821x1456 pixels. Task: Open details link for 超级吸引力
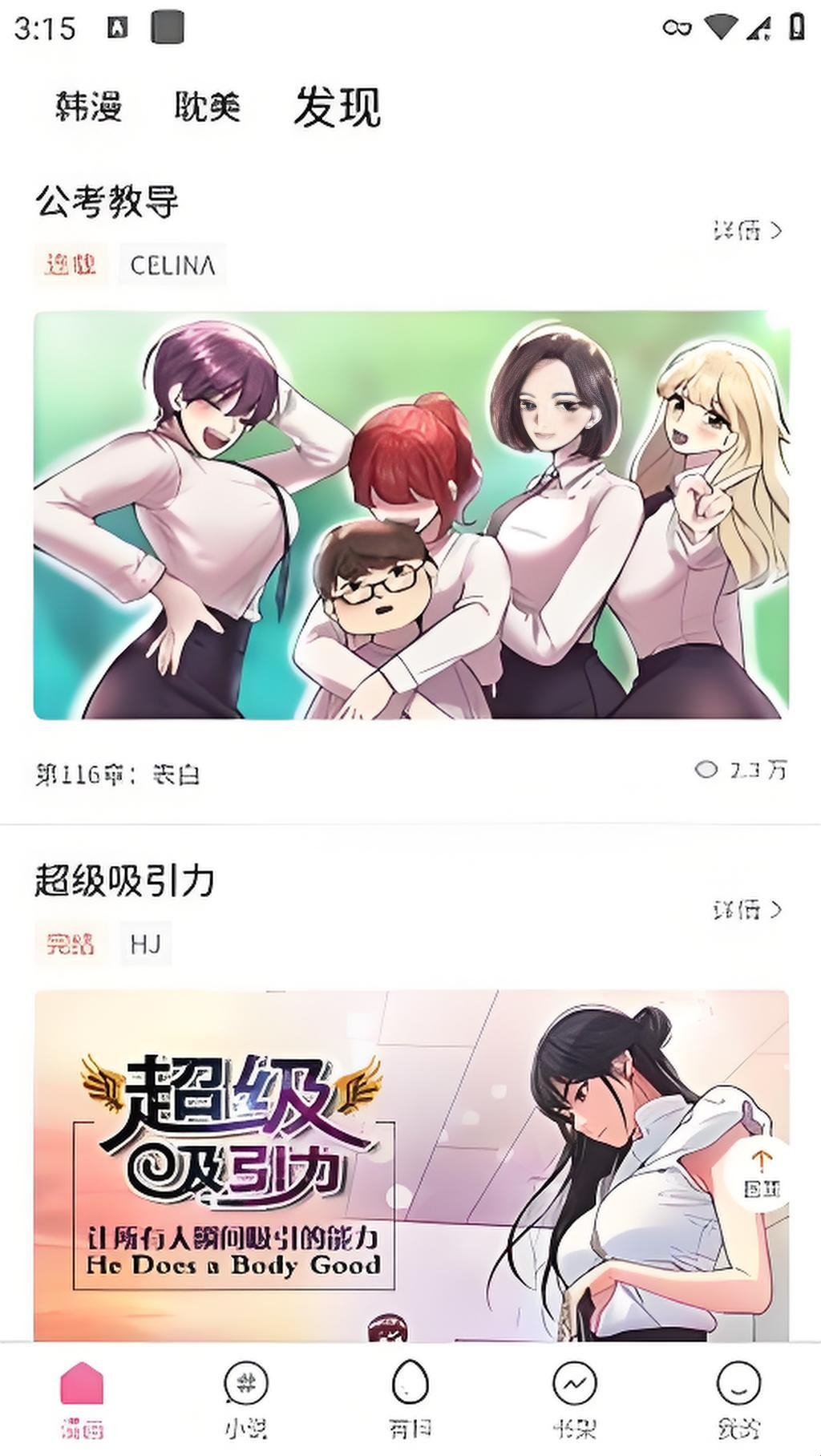click(x=746, y=909)
